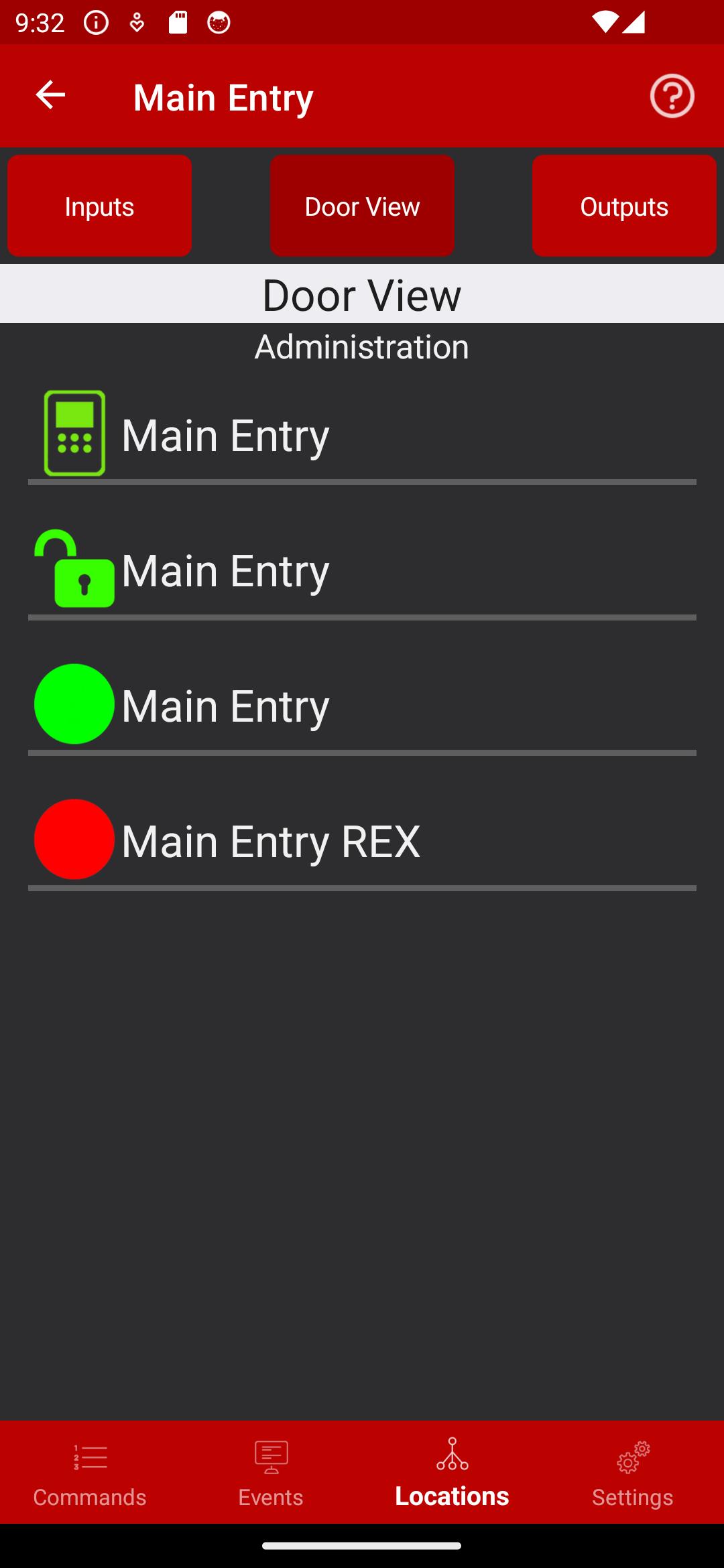The height and width of the screenshot is (1568, 724).
Task: Switch to the Commands tab
Action: 90,1472
